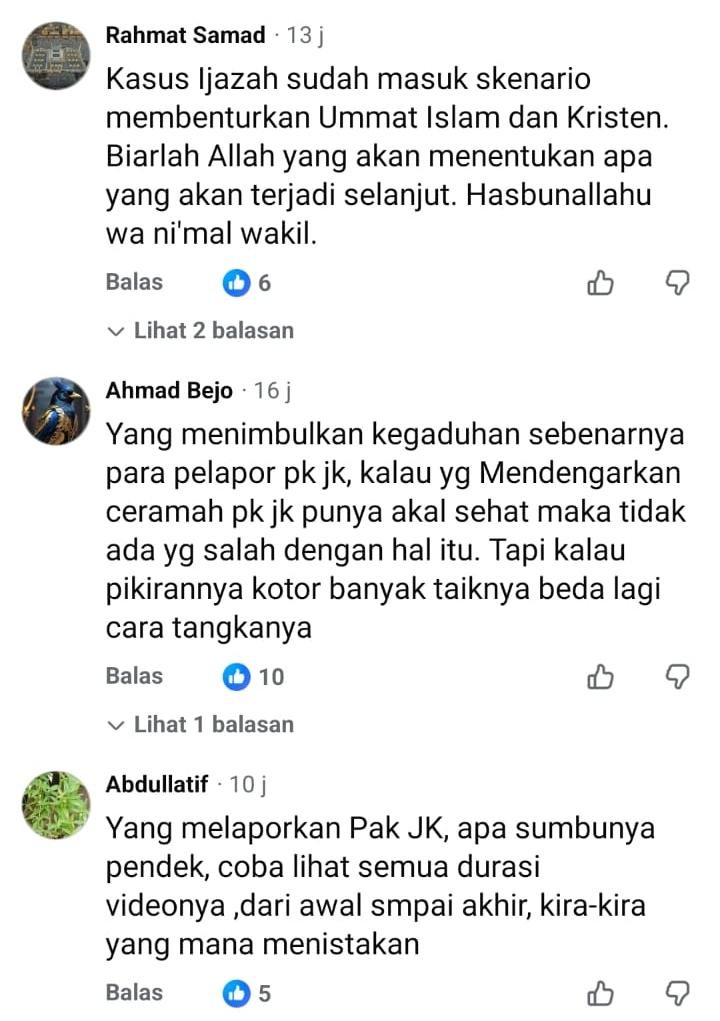Screen dimensions: 720x1021
Task: Dislike Abdullatif's comment
Action: pyautogui.click(x=678, y=994)
